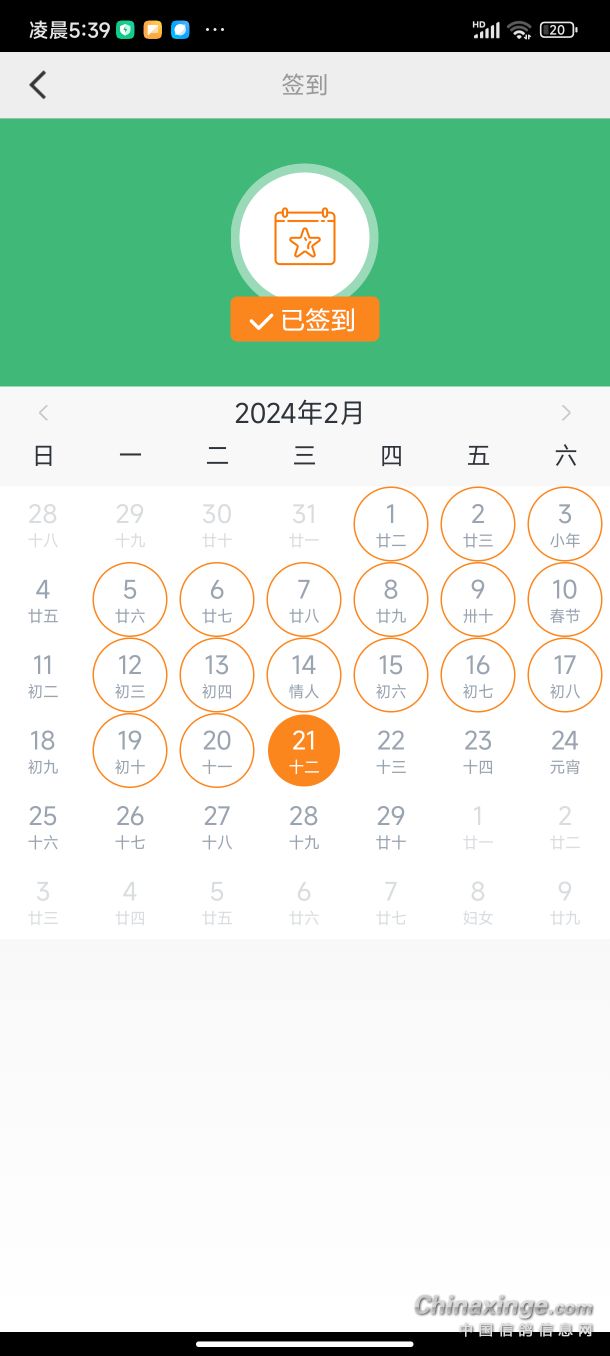Tap the 已签到 check-in button
This screenshot has width=610, height=1356.
point(304,320)
